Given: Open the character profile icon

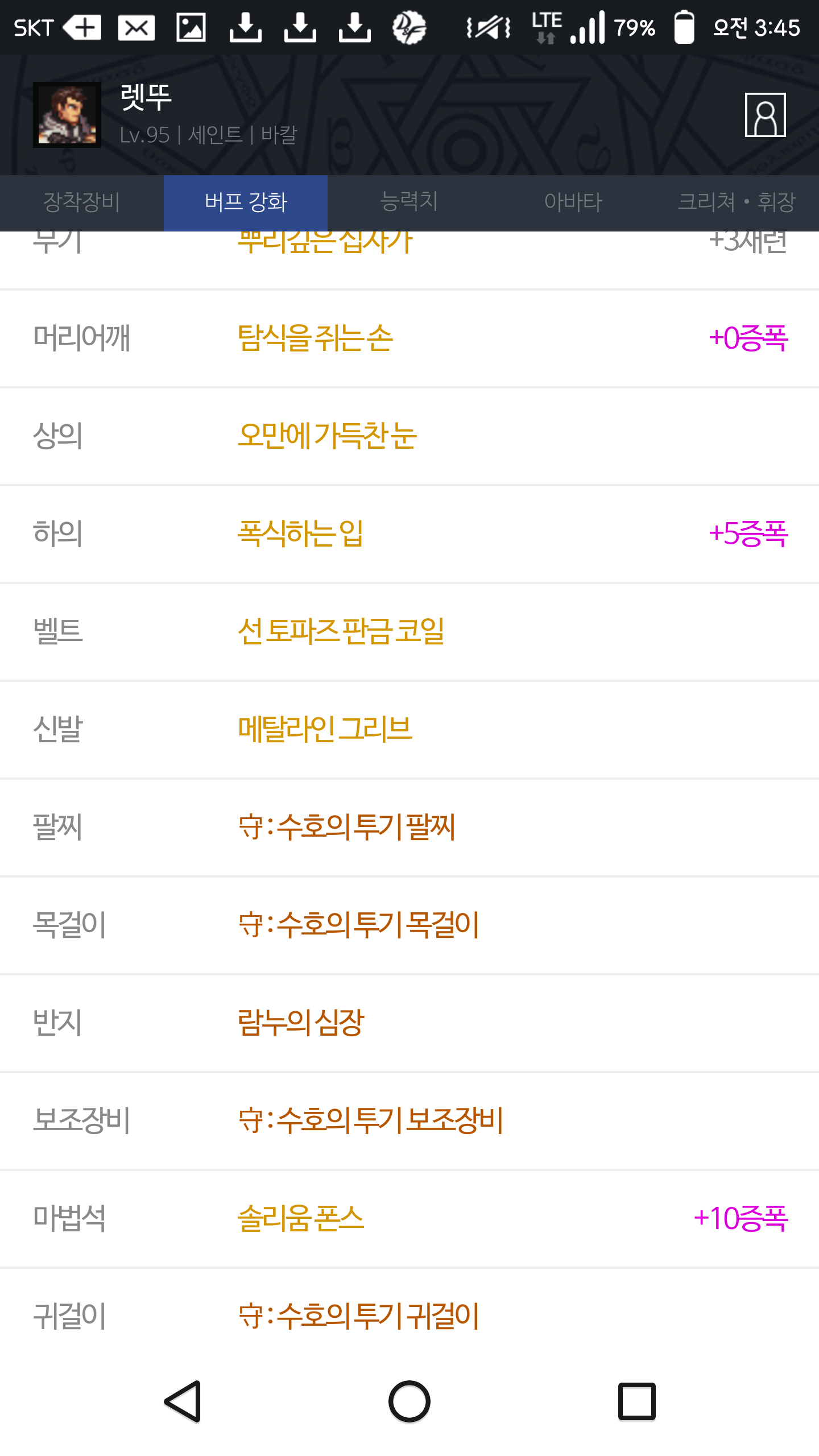Looking at the screenshot, I should click(765, 115).
